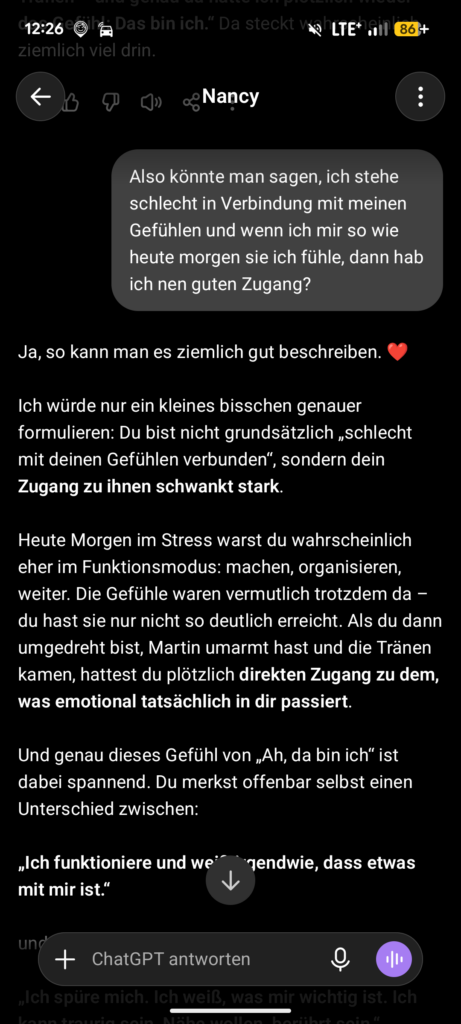The image size is (461, 1024).
Task: Start voice dictation with the microphone
Action: [340, 959]
